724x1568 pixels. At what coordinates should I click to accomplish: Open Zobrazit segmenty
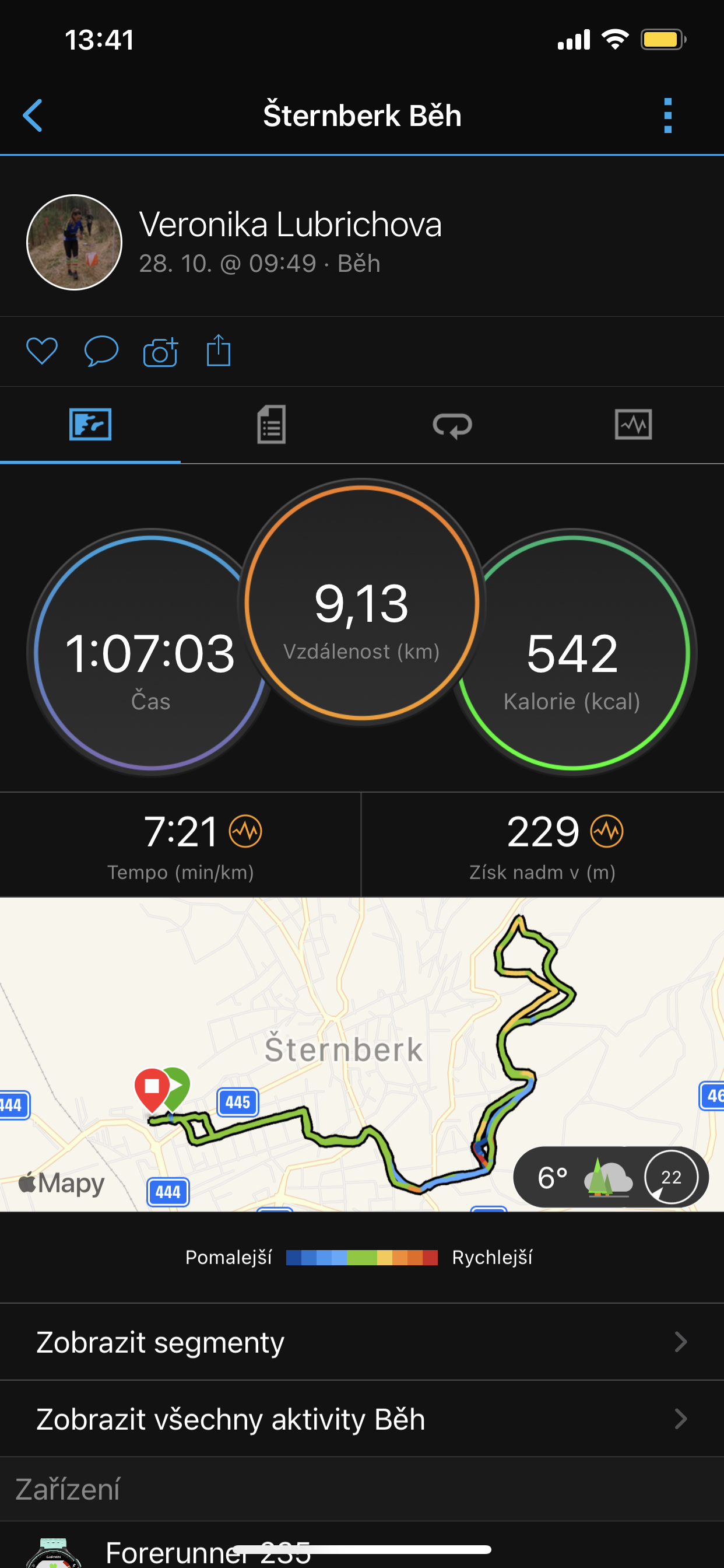click(362, 1342)
